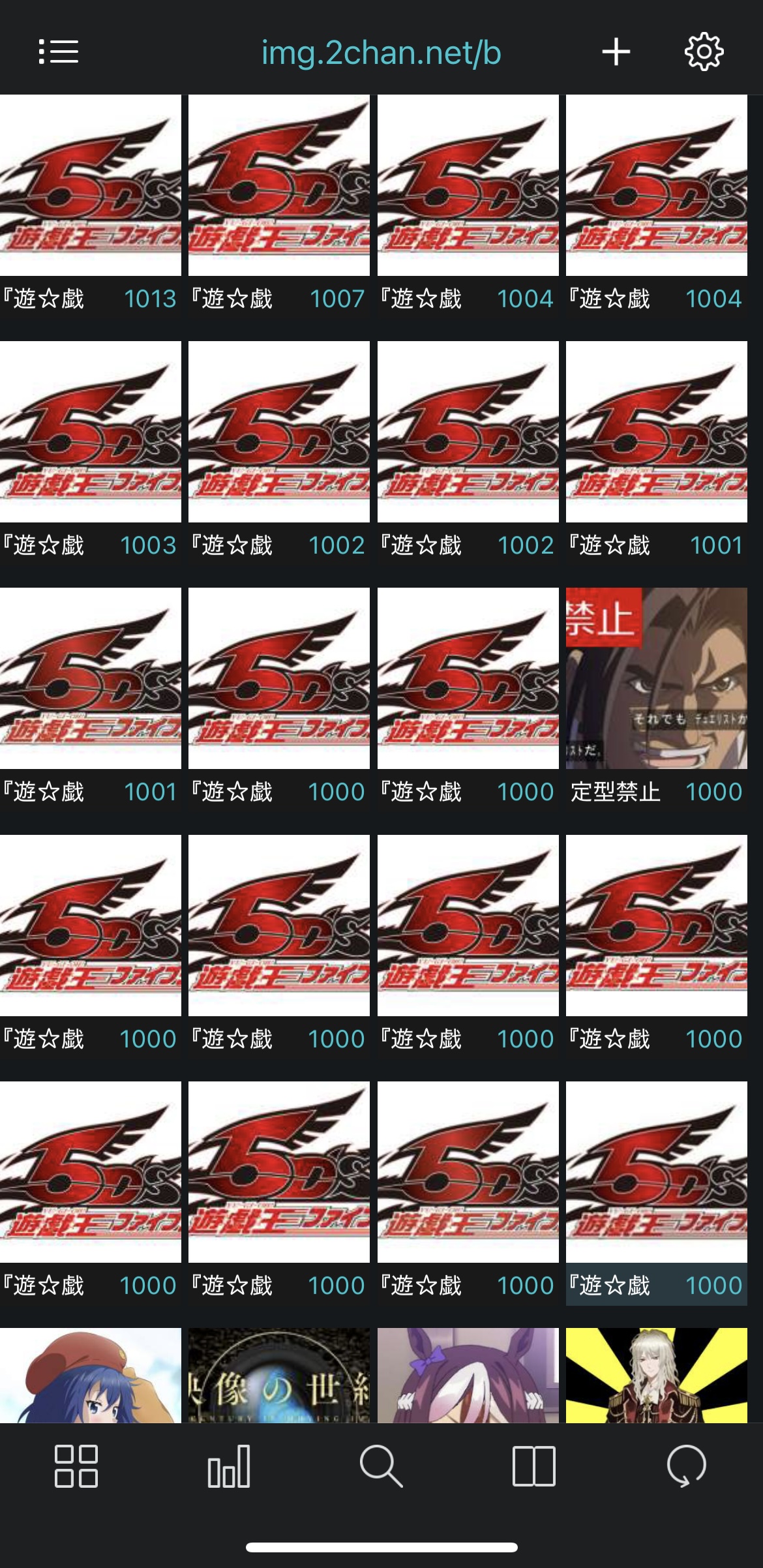Tap the bar chart sort icon
Viewport: 763px width, 1568px height.
(x=229, y=1466)
